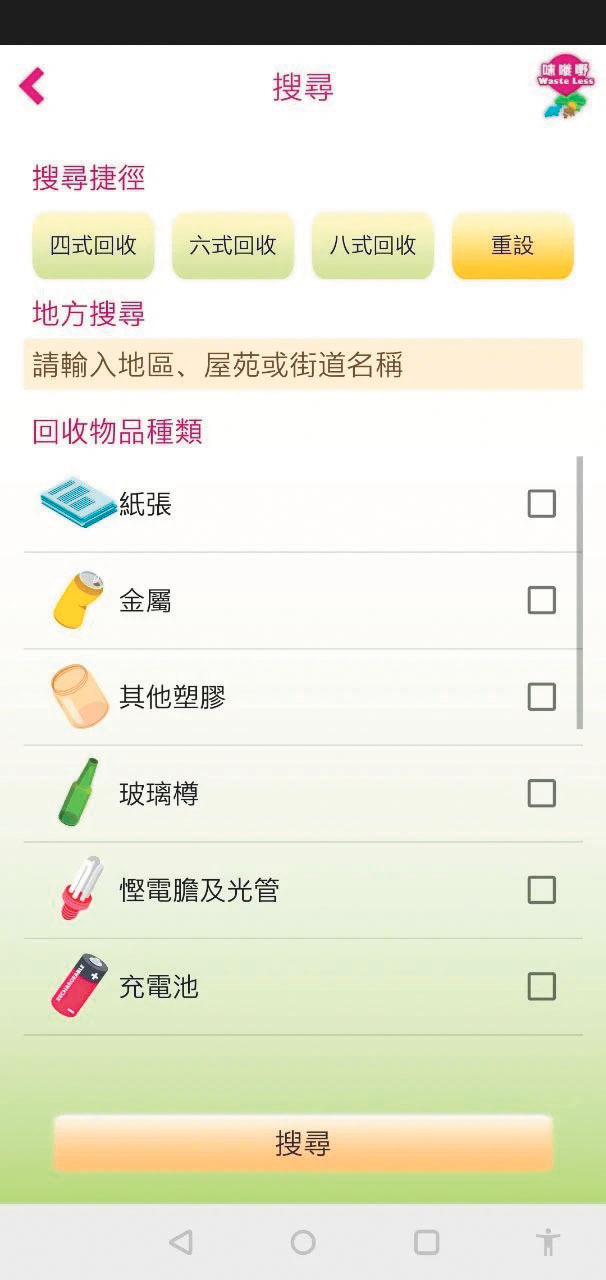This screenshot has height=1280, width=606.
Task: Select the 四式回收 shortcut
Action: click(x=94, y=245)
